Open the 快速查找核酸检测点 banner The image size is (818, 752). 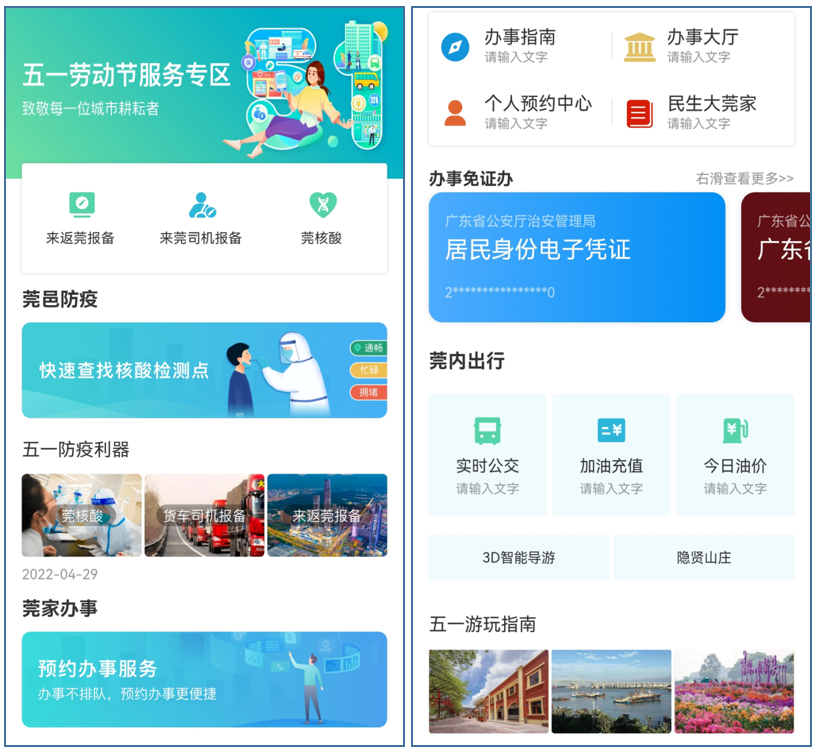coord(204,370)
